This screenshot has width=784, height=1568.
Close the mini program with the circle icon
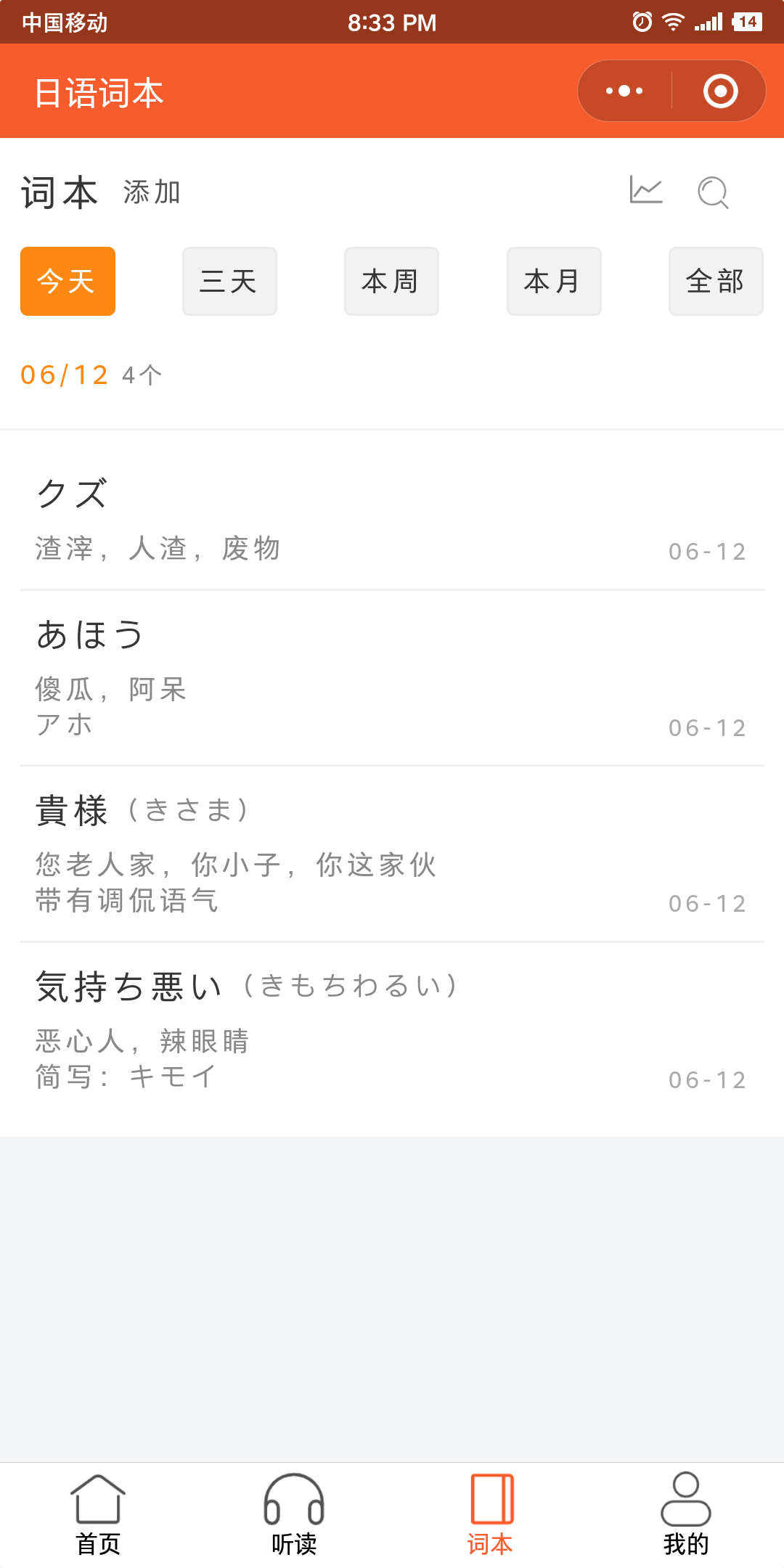720,91
